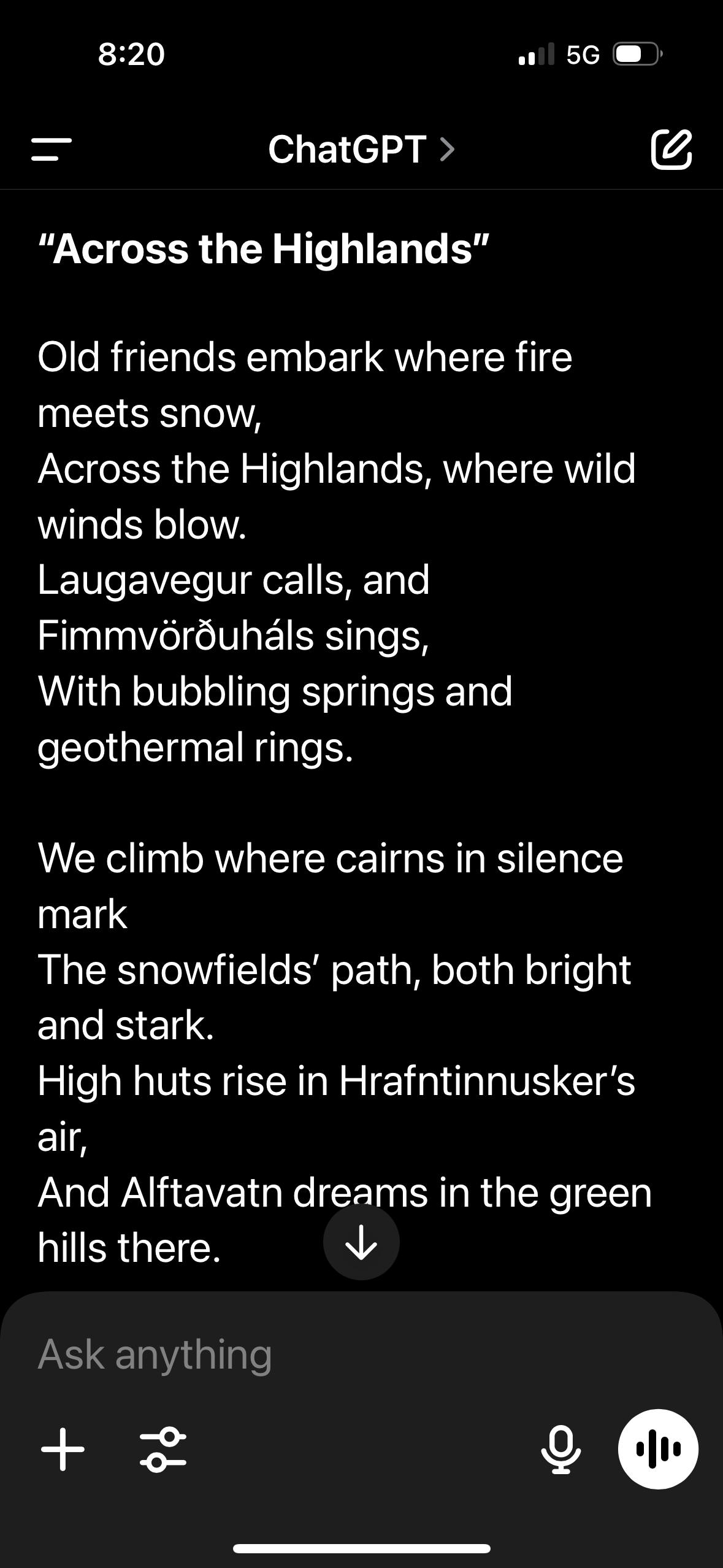
Task: Dictate with the microphone
Action: (x=560, y=1449)
